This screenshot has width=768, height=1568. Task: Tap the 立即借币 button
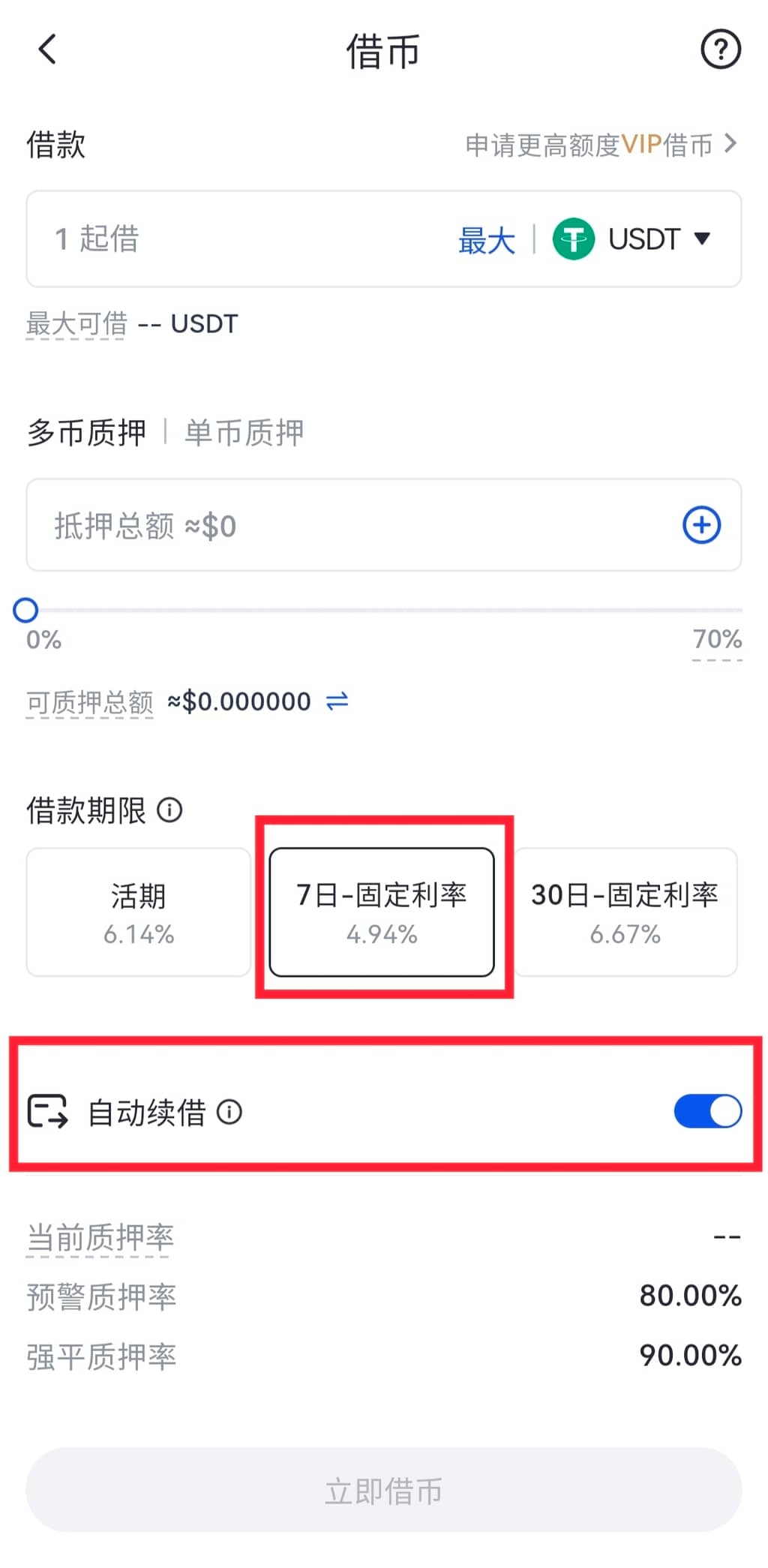click(384, 1490)
